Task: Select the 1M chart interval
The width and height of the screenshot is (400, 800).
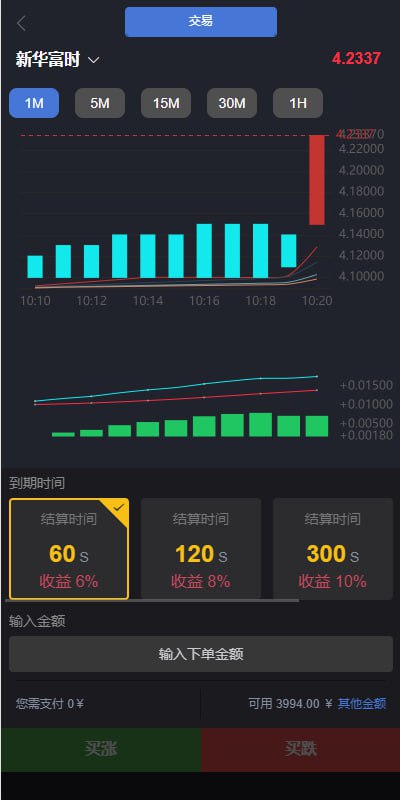Action: tap(34, 103)
